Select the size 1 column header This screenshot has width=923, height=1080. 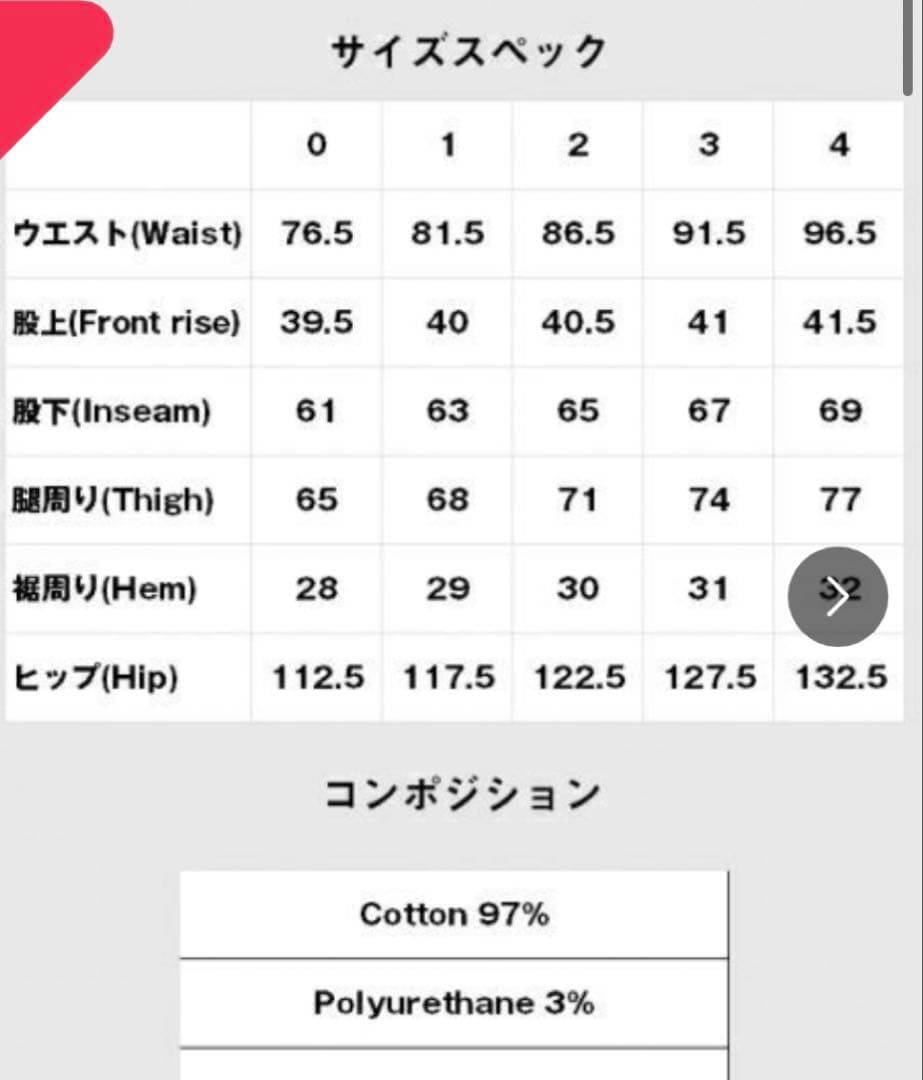click(x=447, y=144)
